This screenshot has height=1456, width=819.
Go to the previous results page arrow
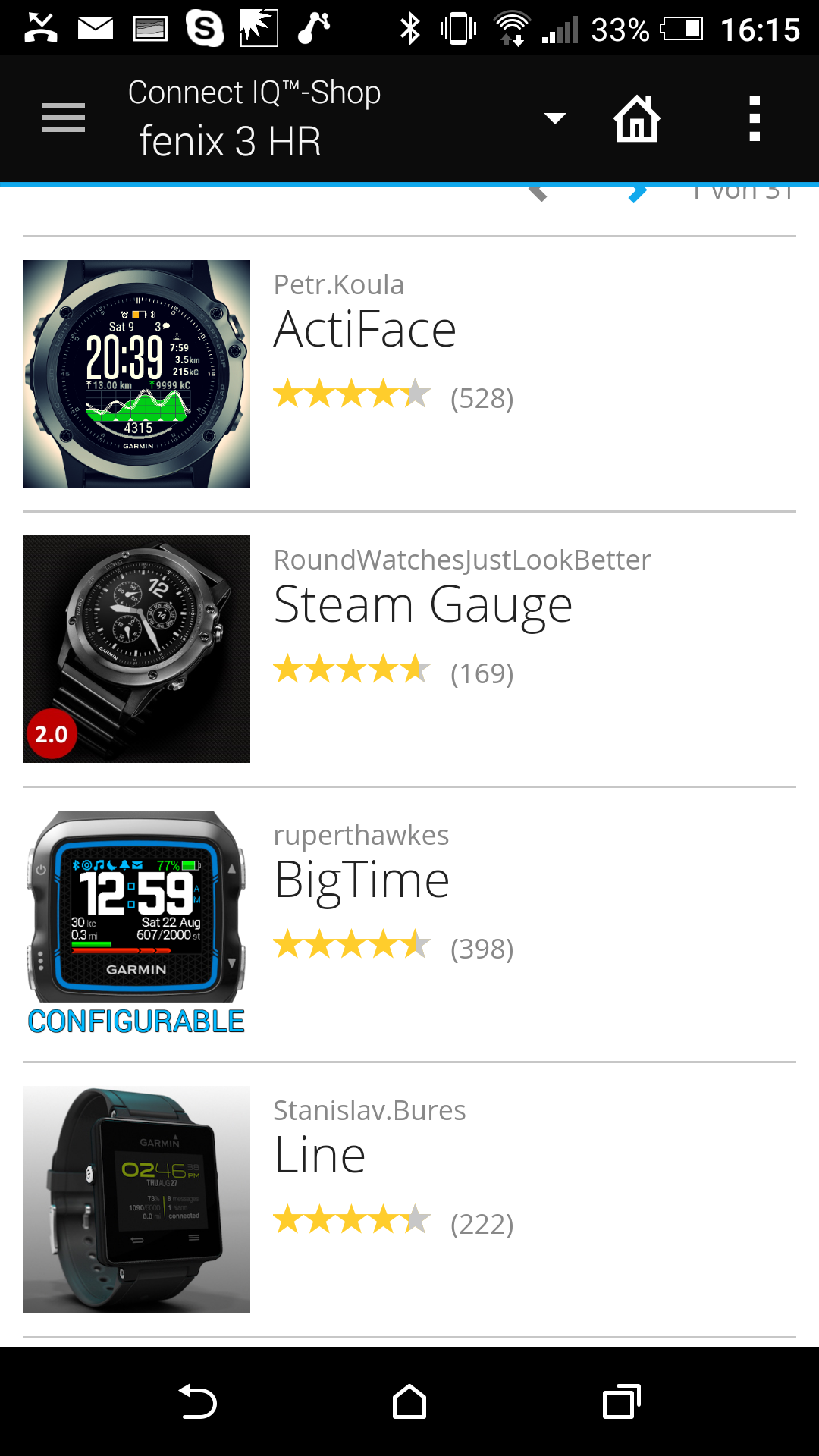(x=538, y=194)
